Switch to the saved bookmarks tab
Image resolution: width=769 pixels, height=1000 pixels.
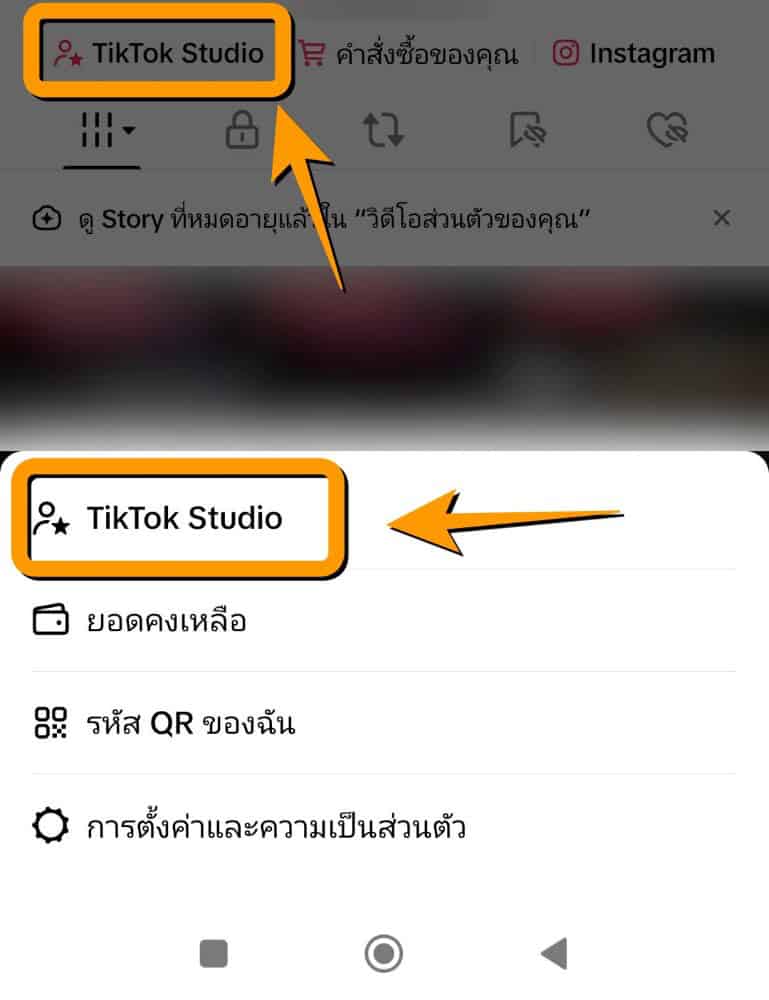[x=526, y=131]
